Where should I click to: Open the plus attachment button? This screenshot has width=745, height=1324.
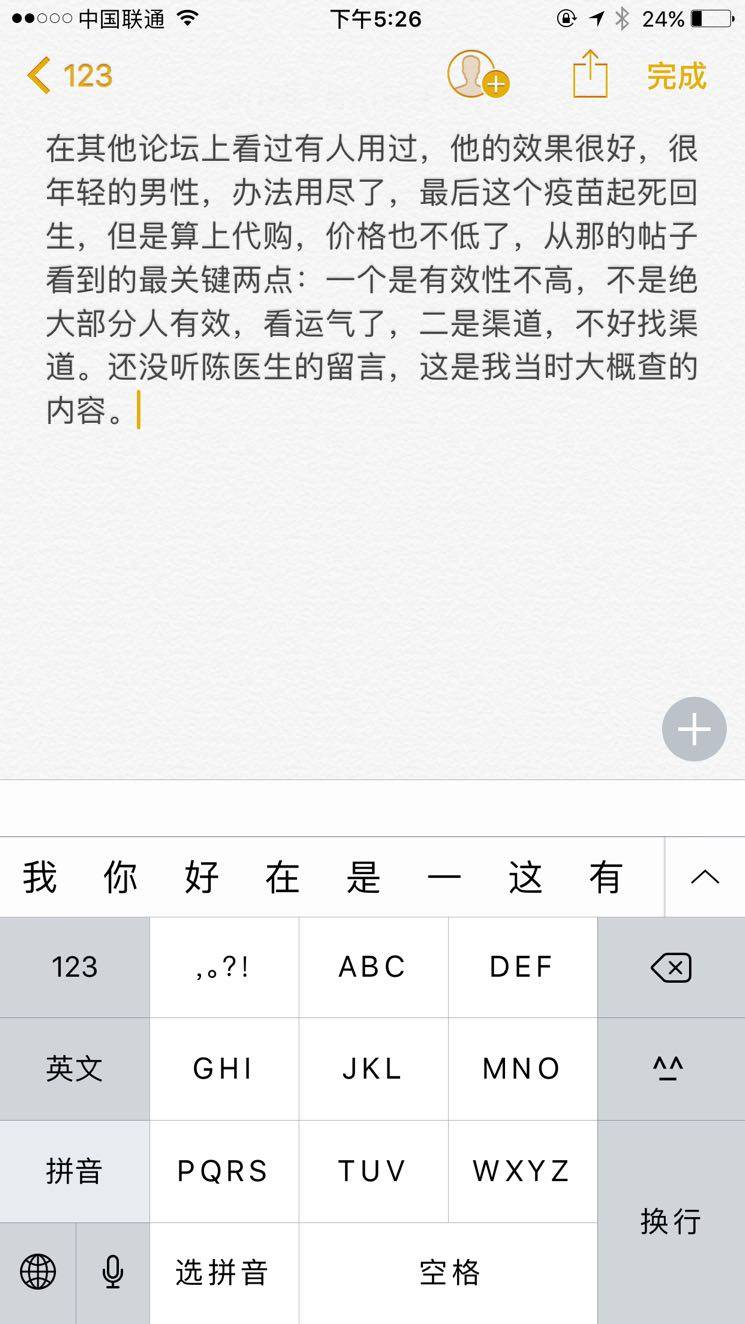[694, 729]
